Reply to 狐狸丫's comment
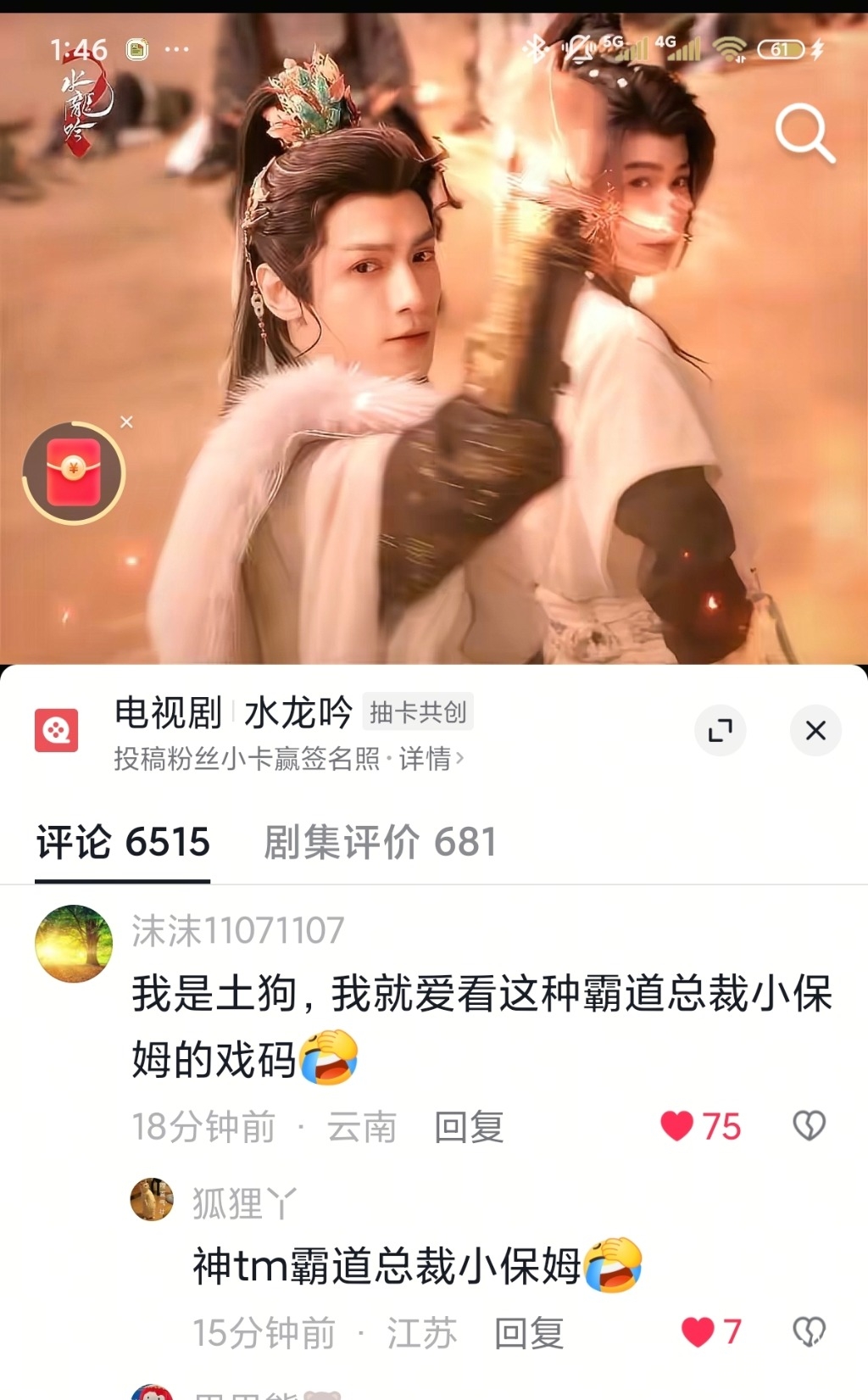Viewport: 868px width, 1400px height. point(529,1333)
